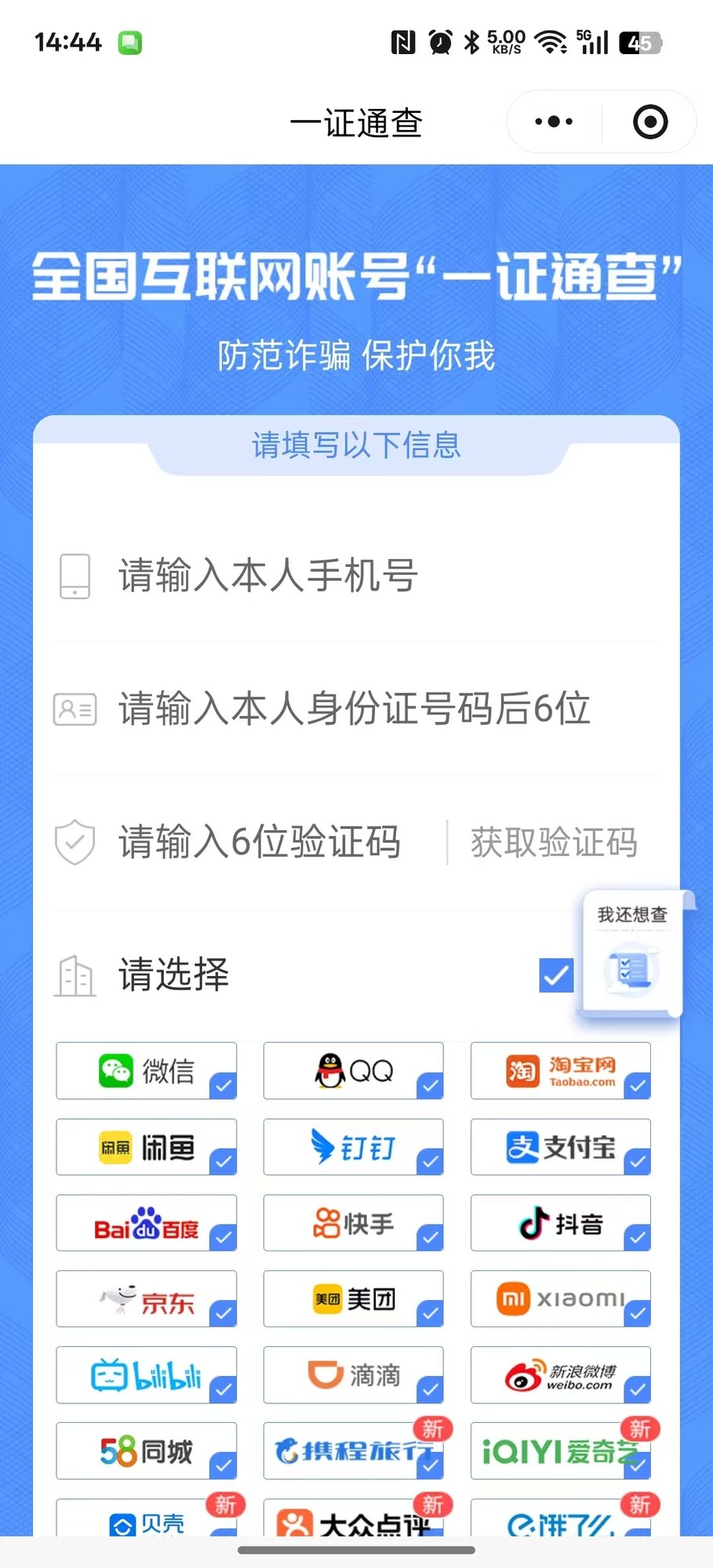Select the 钉钉 DingTalk icon

pos(353,1147)
